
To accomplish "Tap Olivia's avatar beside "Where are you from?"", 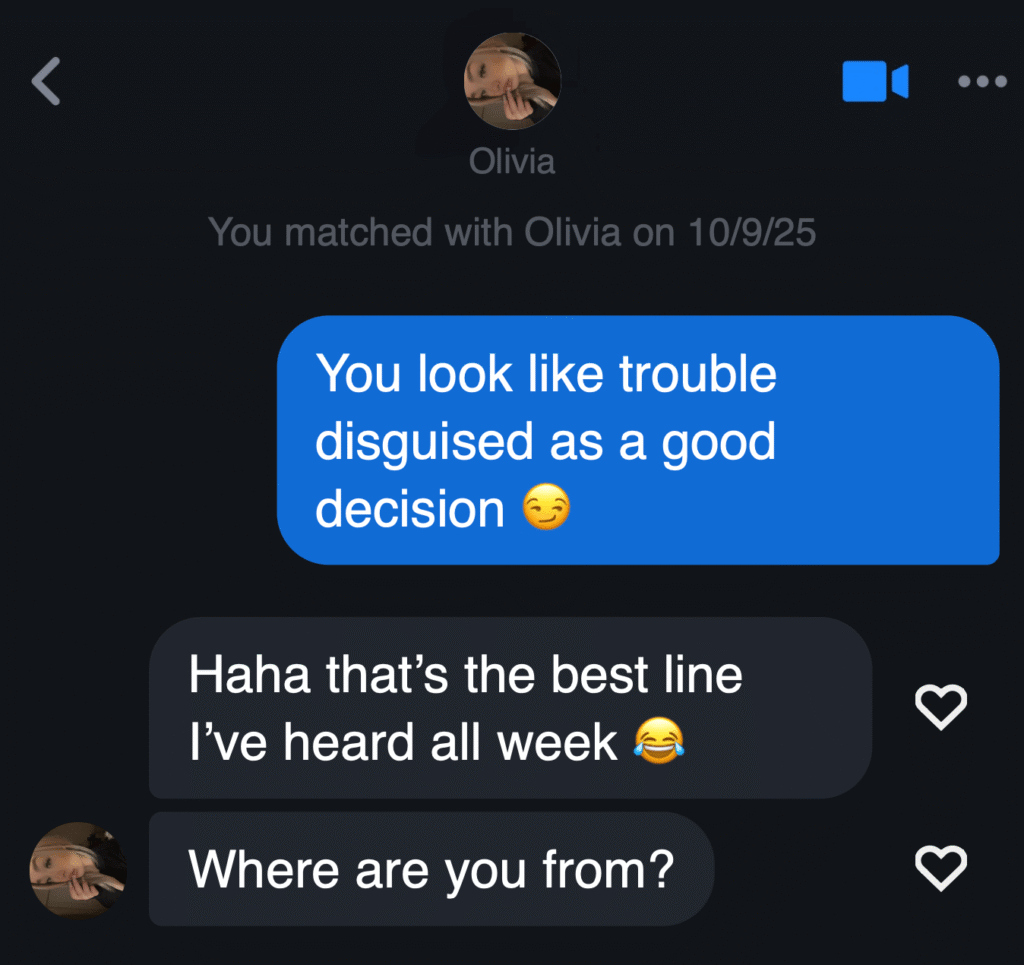I will click(x=78, y=869).
